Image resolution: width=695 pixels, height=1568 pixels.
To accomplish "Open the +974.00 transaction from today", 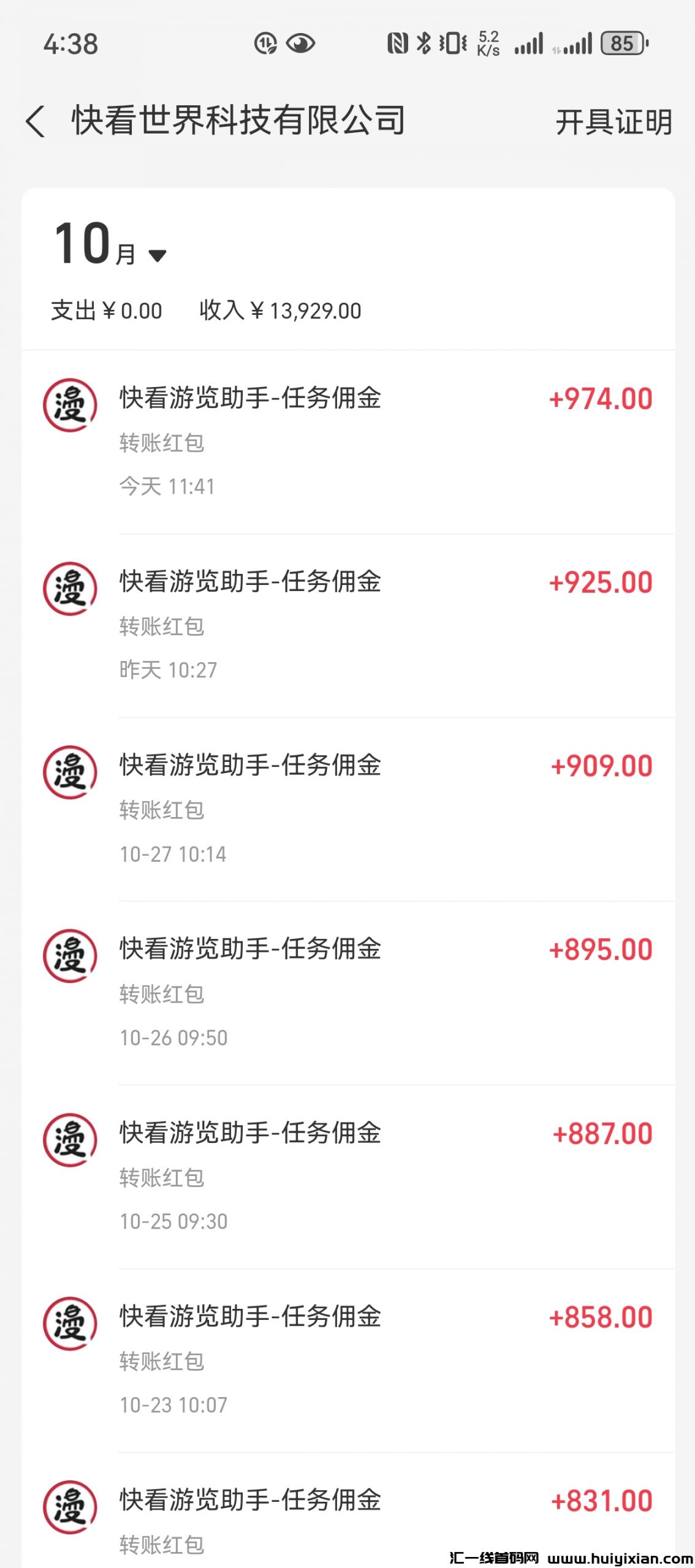I will coord(348,442).
